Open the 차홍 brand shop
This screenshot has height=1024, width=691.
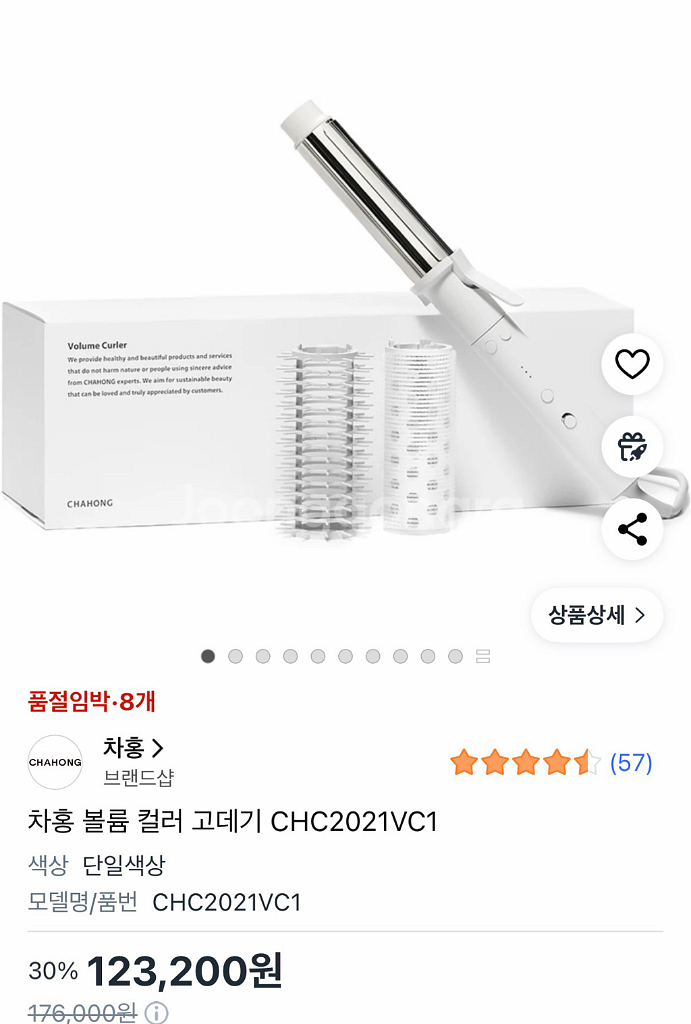133,748
